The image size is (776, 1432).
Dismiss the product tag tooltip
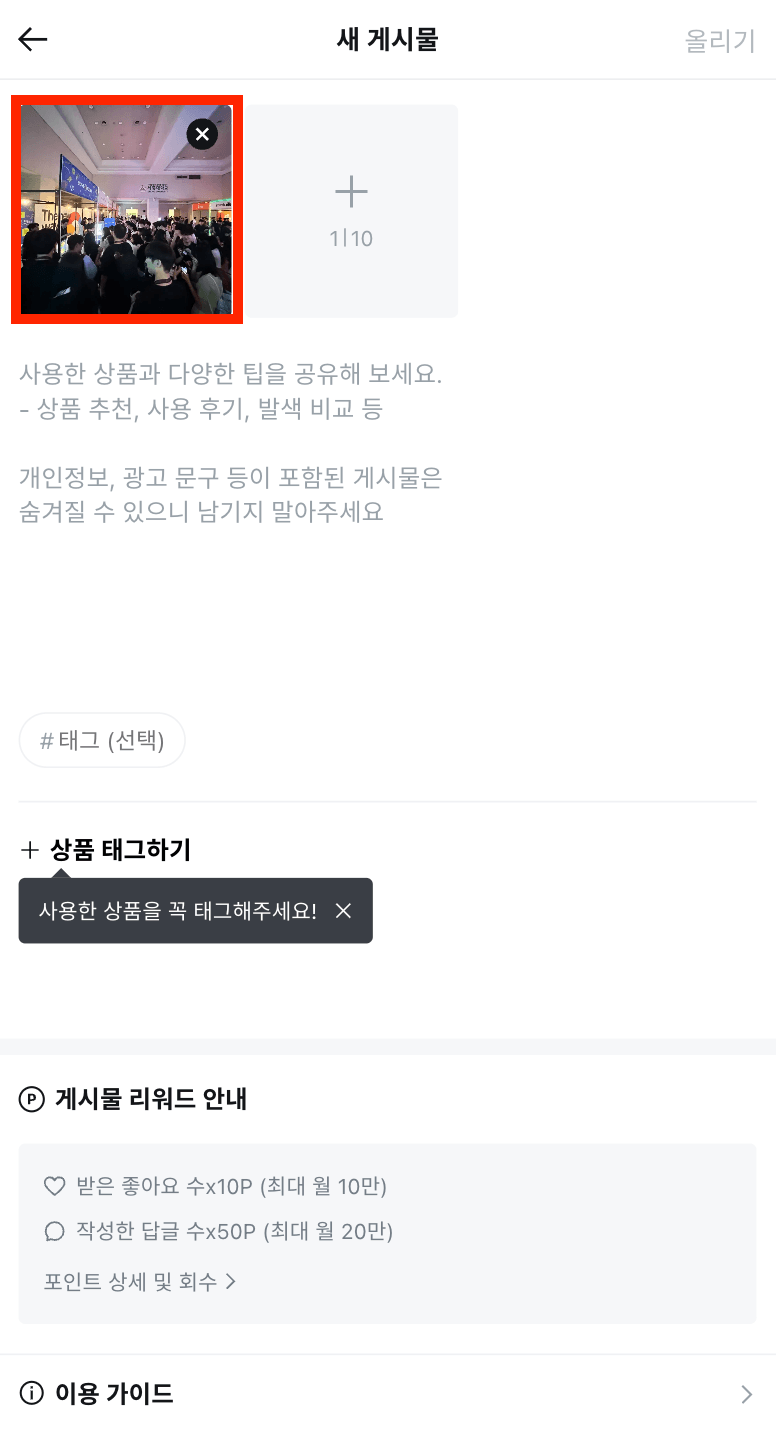click(x=343, y=911)
